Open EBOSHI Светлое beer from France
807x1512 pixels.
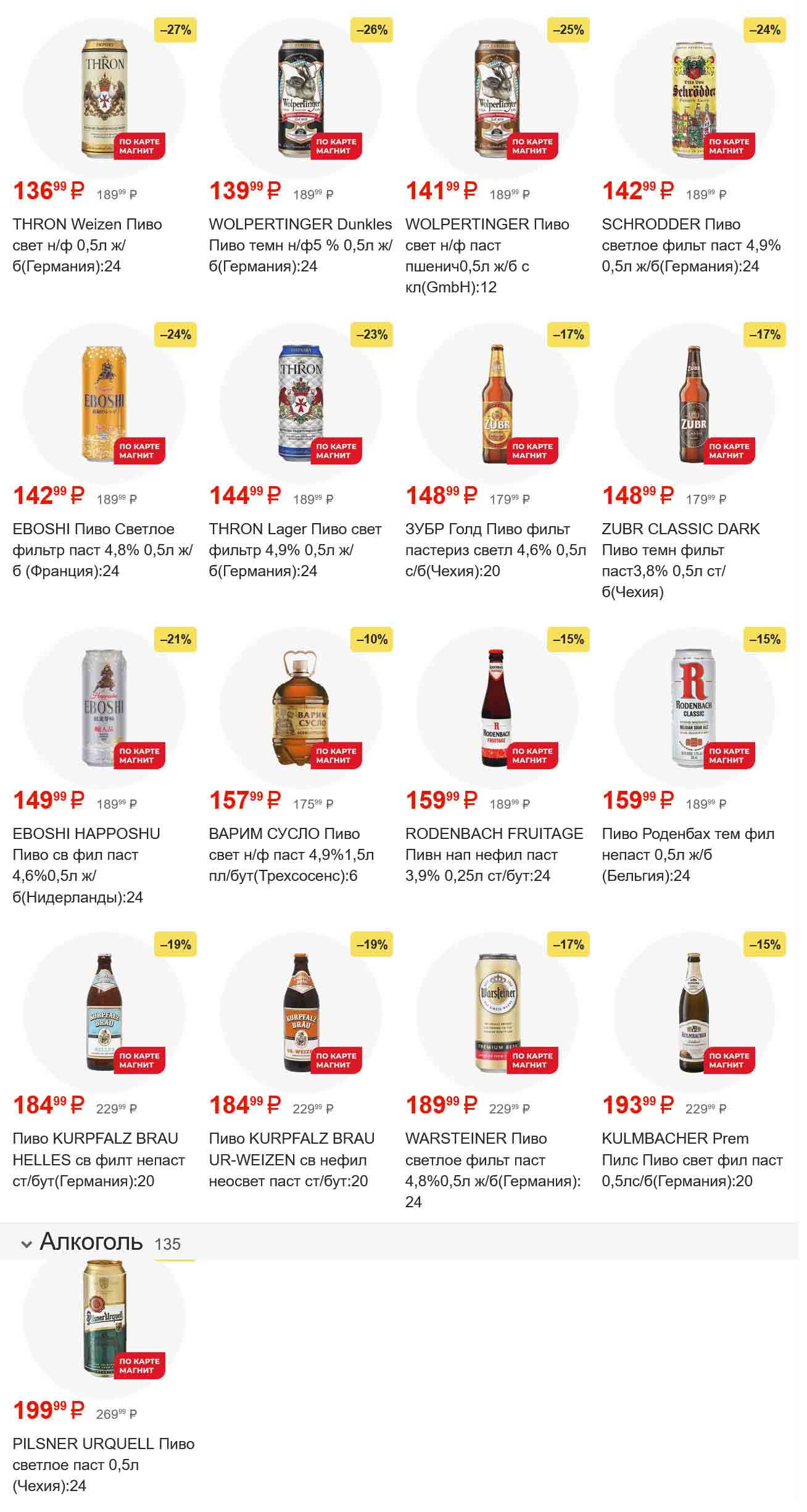[104, 403]
